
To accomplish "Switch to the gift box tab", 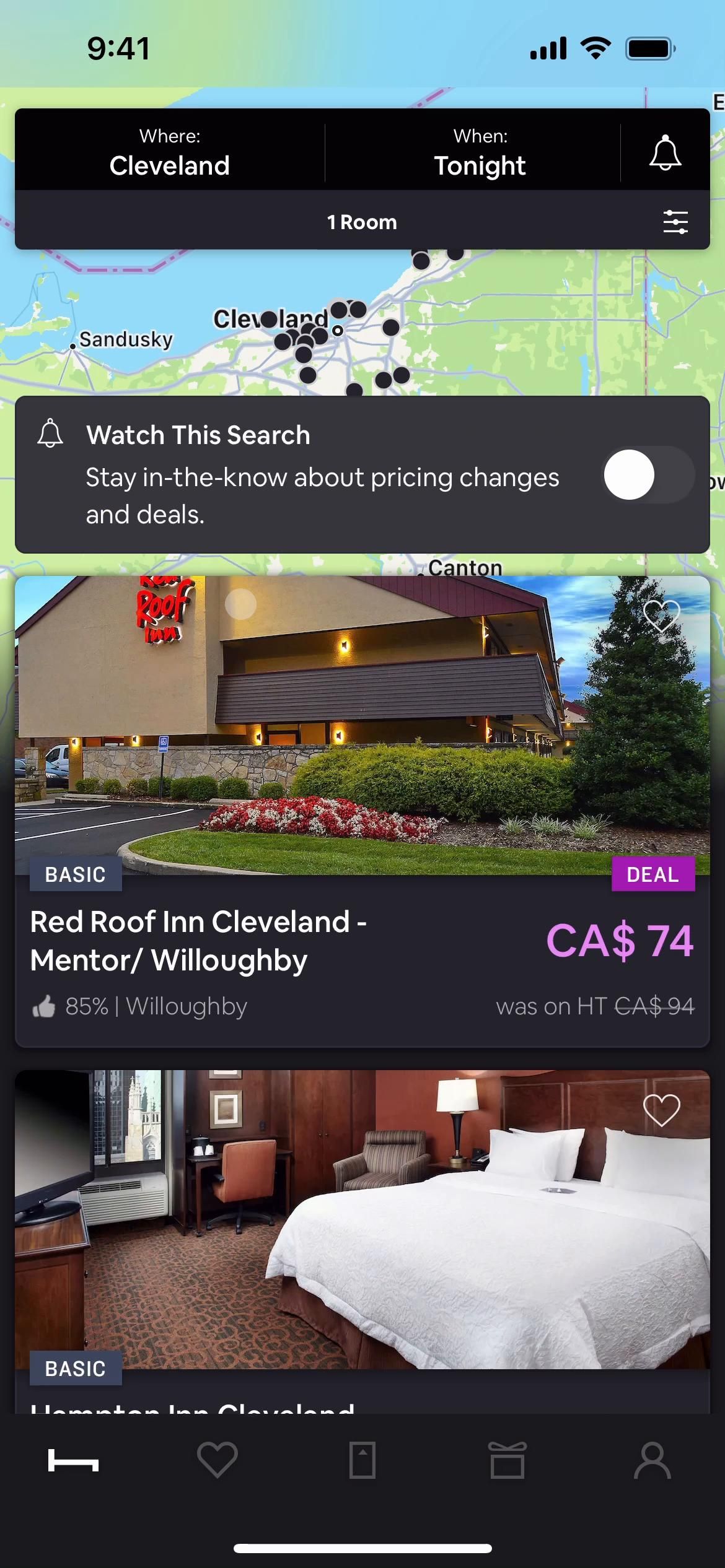I will [507, 1461].
